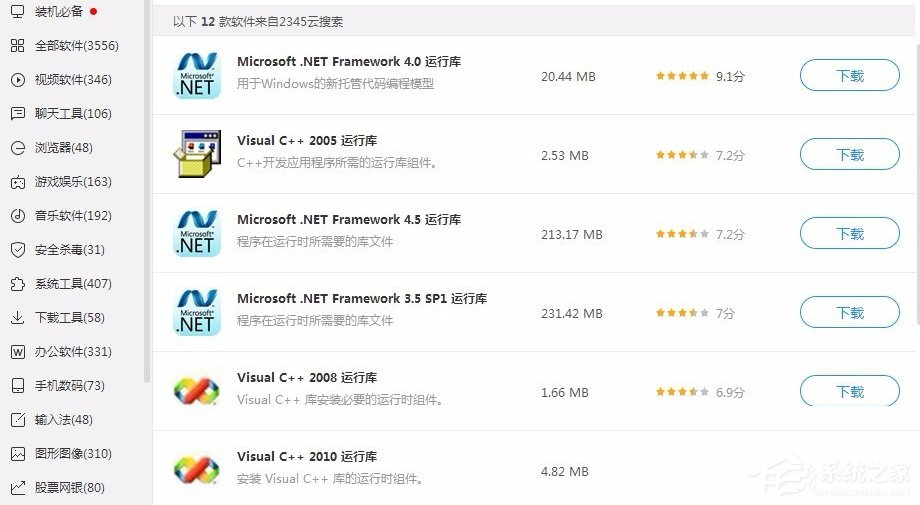Open 音乐软件(192) category

click(73, 216)
